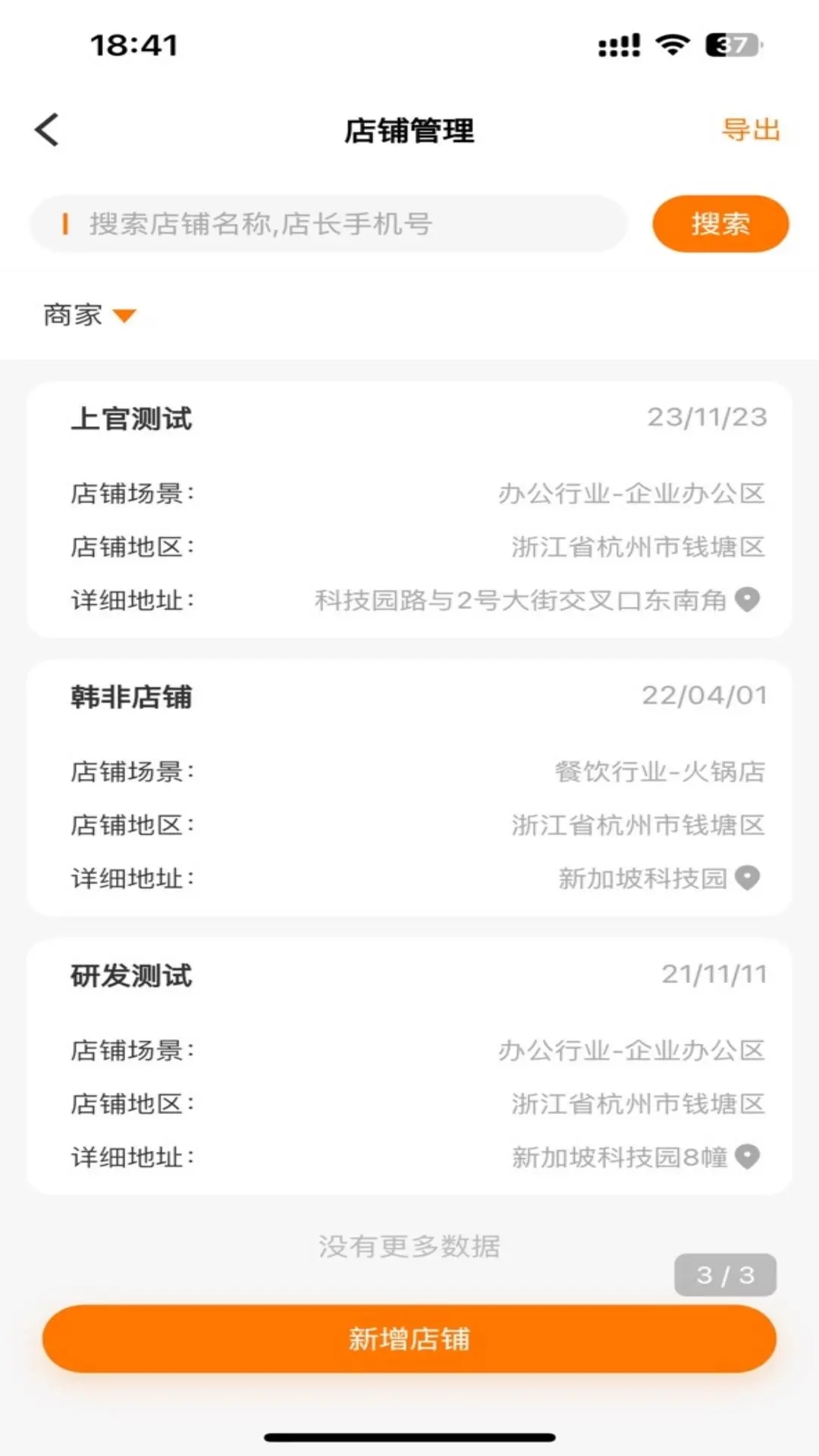Viewport: 819px width, 1456px height.
Task: Tap the 导出 export link
Action: point(751,130)
